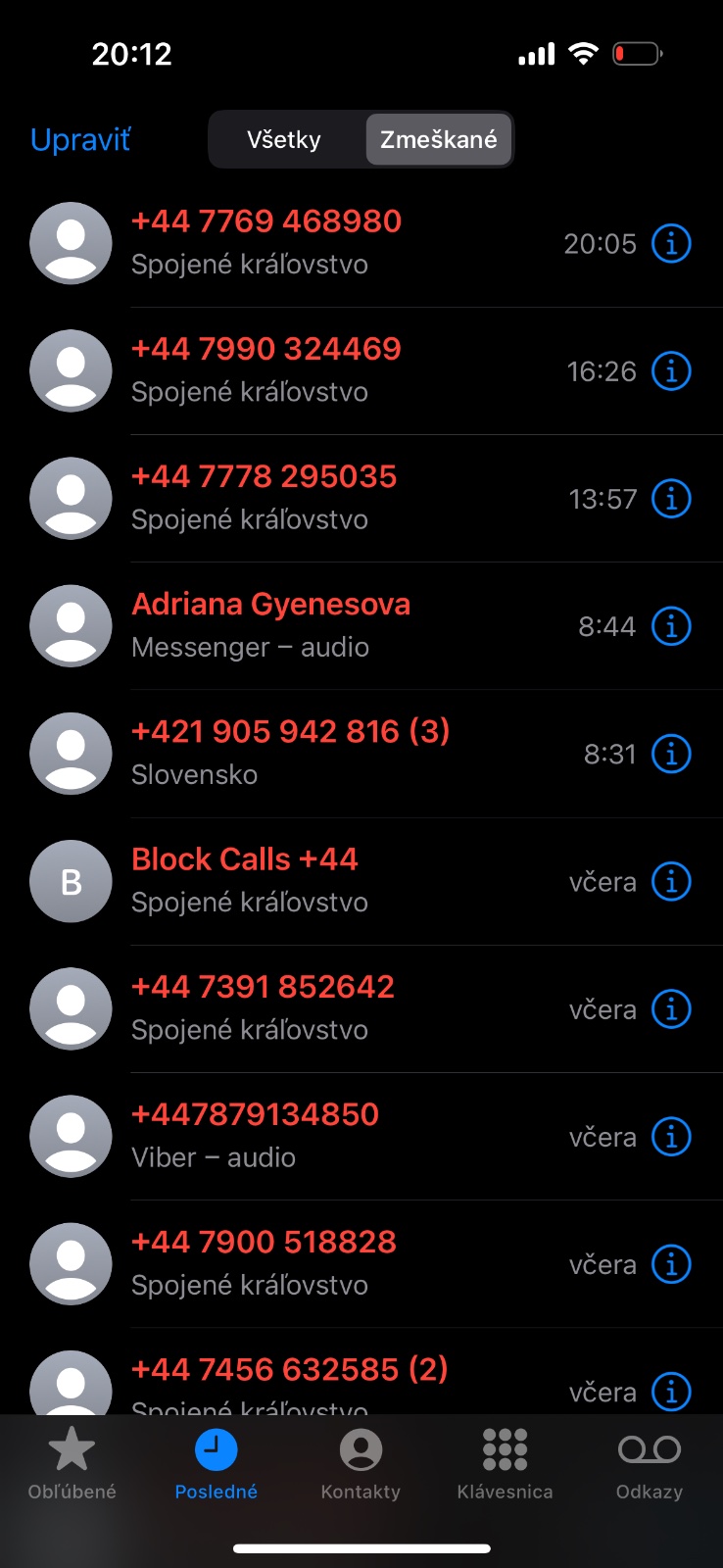Show details for Adriana Gyenesova's call

coord(671,626)
